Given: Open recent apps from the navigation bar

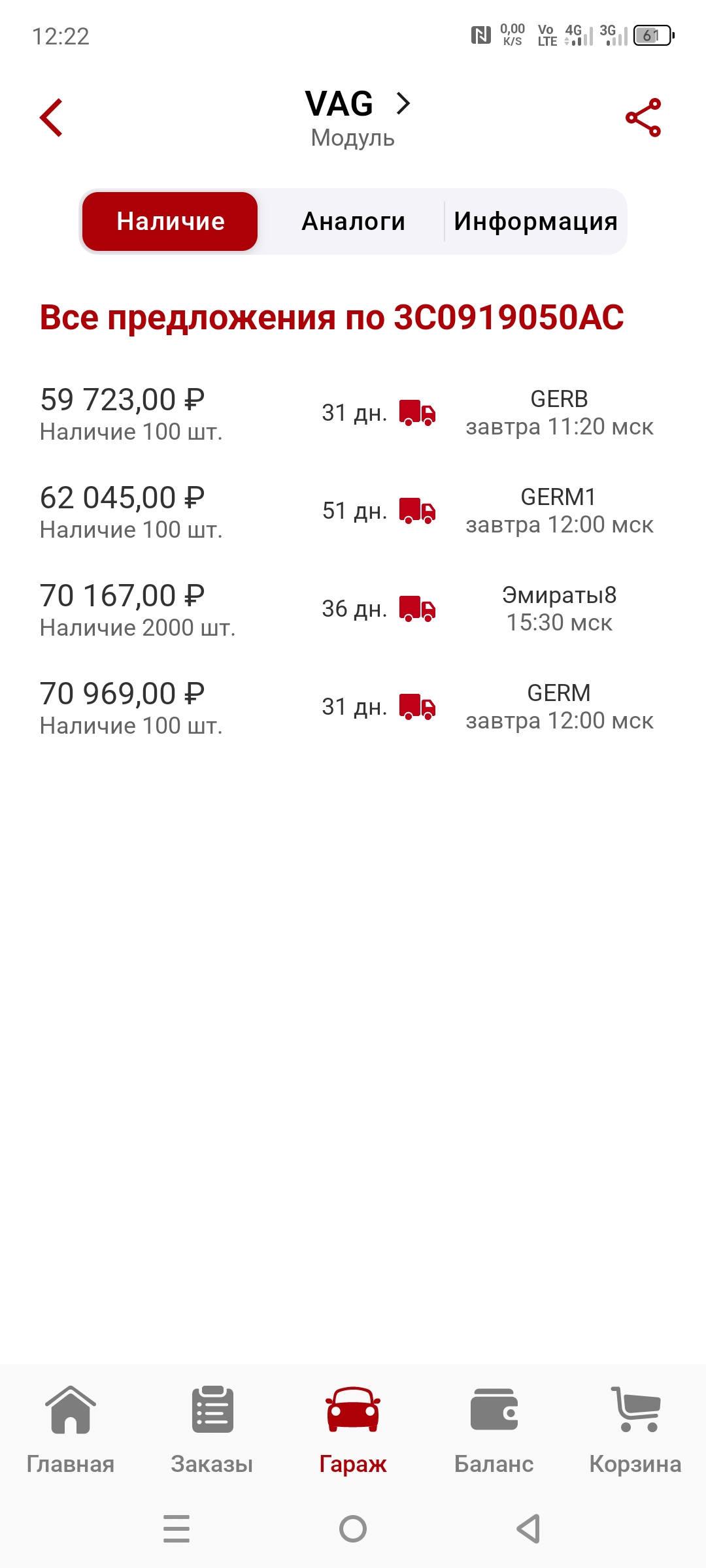Looking at the screenshot, I should [x=176, y=1529].
